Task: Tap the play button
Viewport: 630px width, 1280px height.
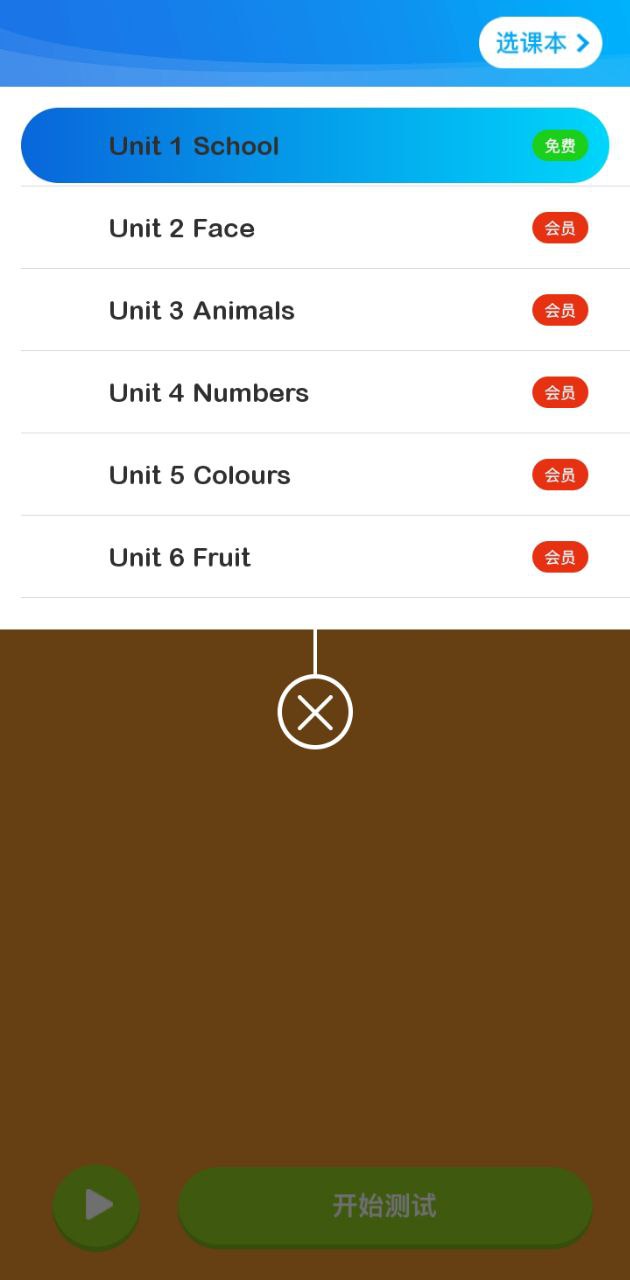Action: pyautogui.click(x=96, y=1205)
